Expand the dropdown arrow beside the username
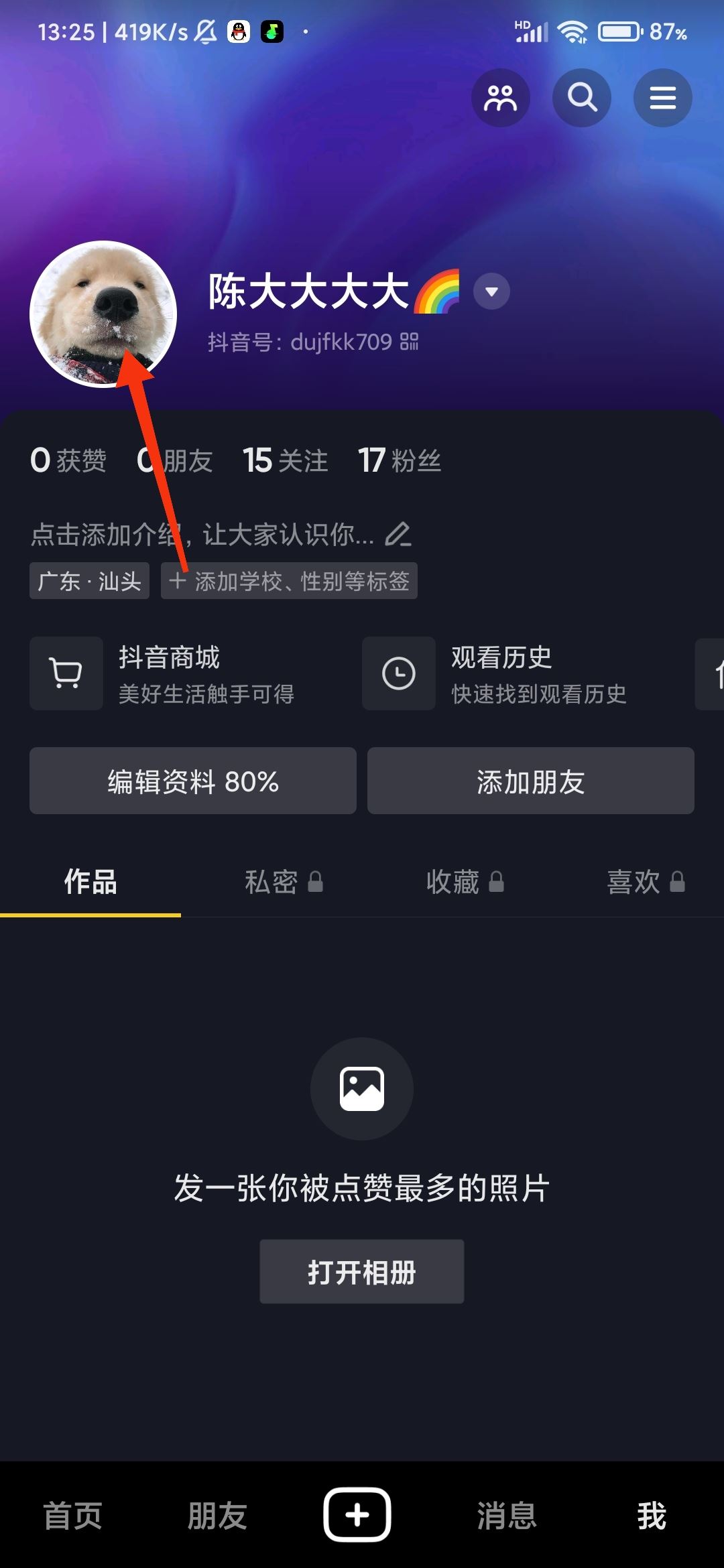Screen dimensions: 724x1568 coord(491,291)
